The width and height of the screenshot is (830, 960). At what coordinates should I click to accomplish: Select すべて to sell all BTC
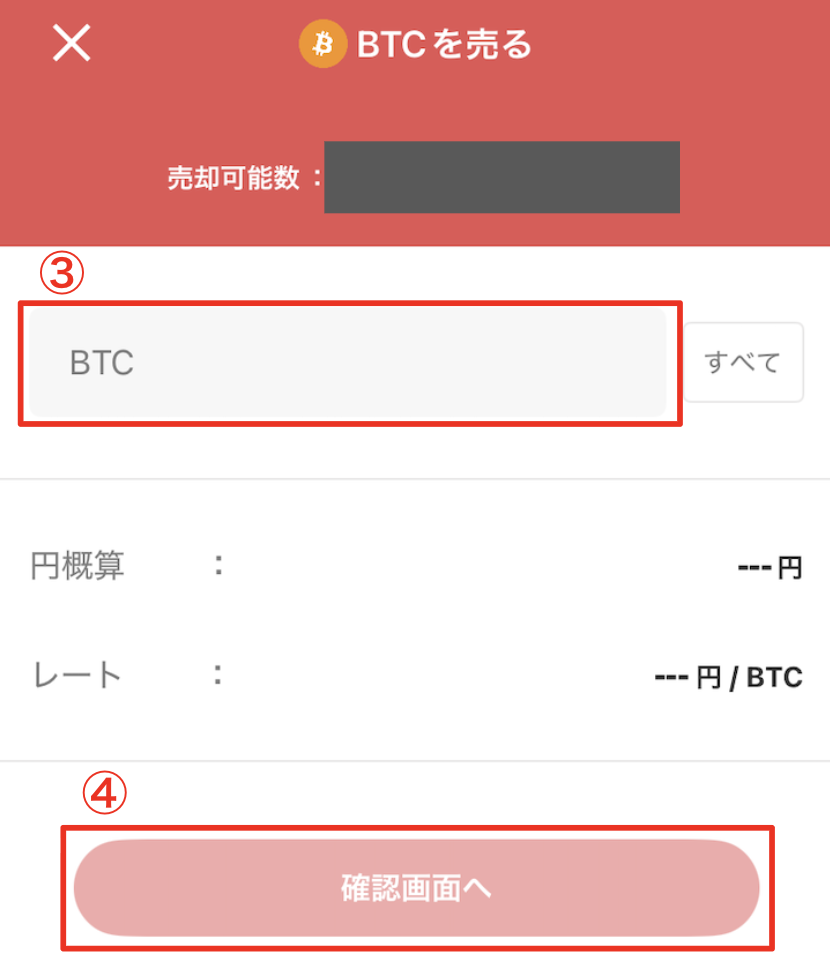pyautogui.click(x=743, y=362)
